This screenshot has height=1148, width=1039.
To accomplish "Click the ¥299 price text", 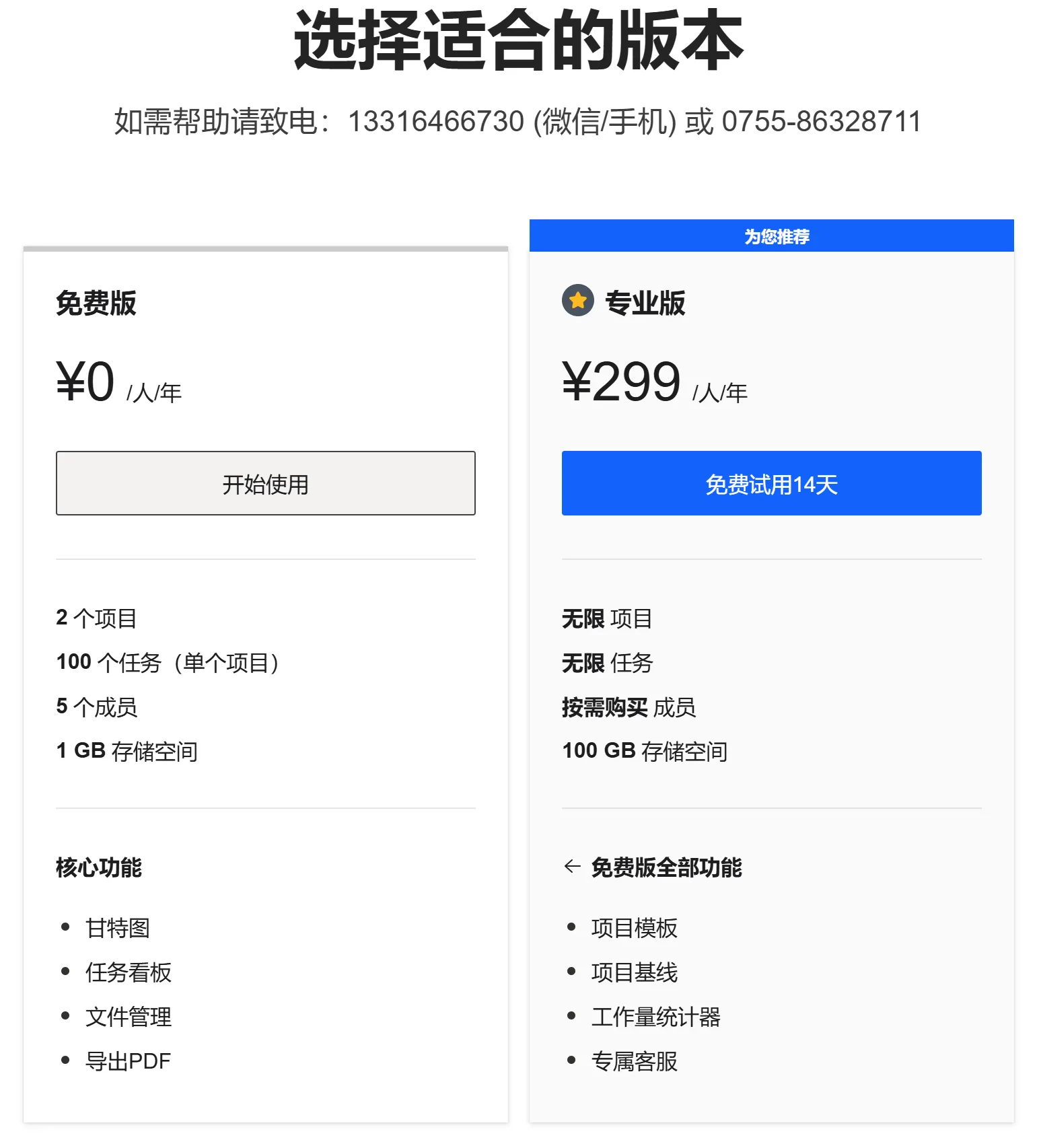I will click(620, 381).
